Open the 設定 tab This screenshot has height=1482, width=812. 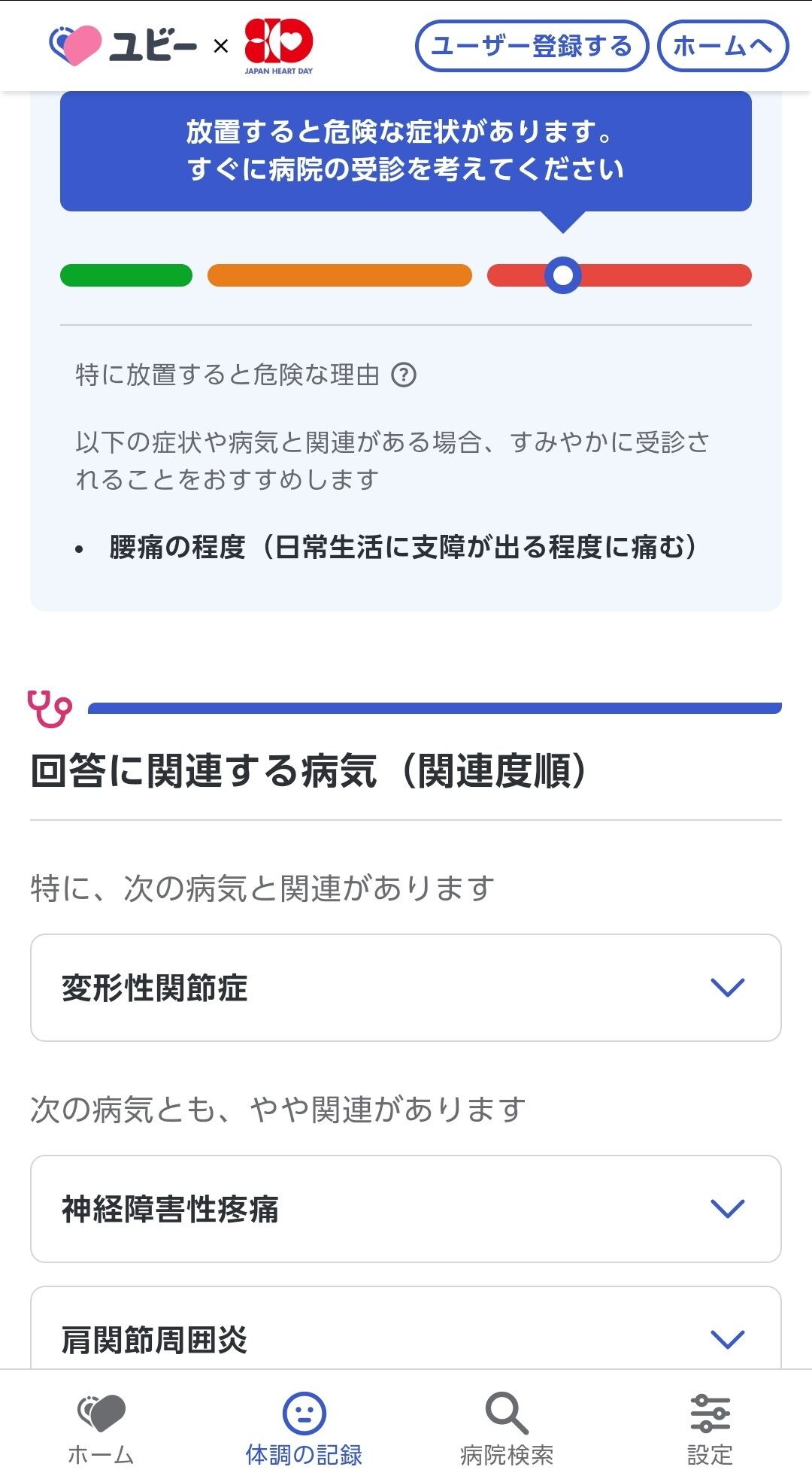click(710, 1429)
